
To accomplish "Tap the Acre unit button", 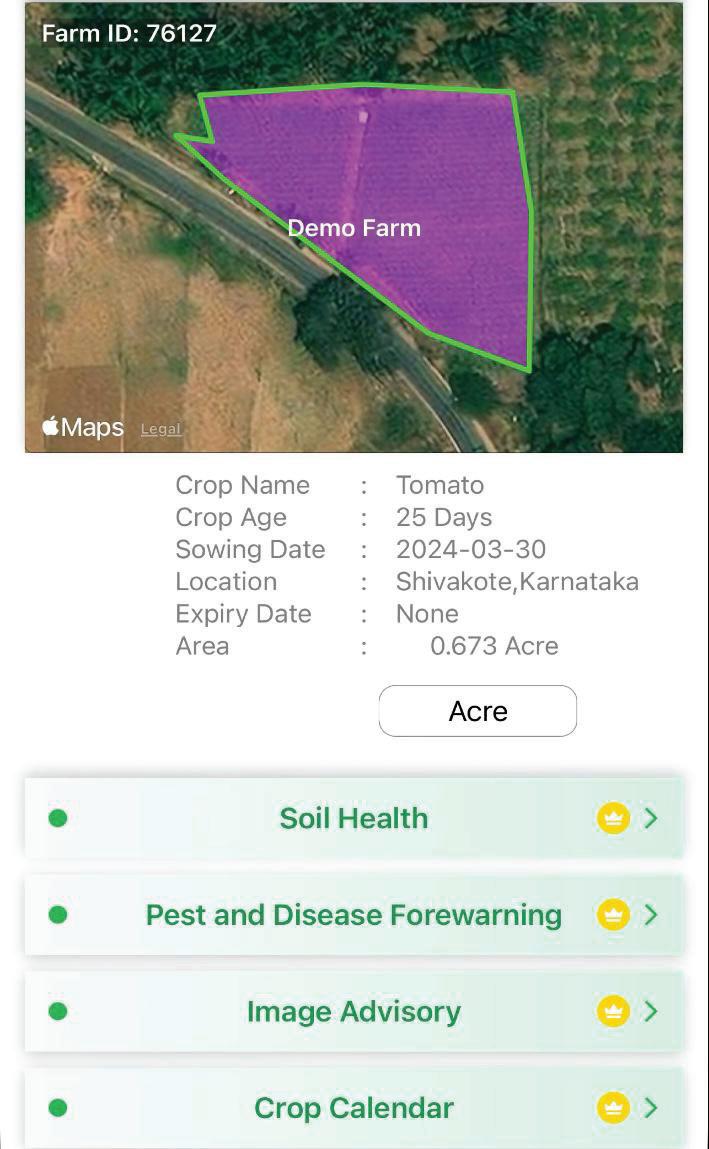I will point(478,711).
